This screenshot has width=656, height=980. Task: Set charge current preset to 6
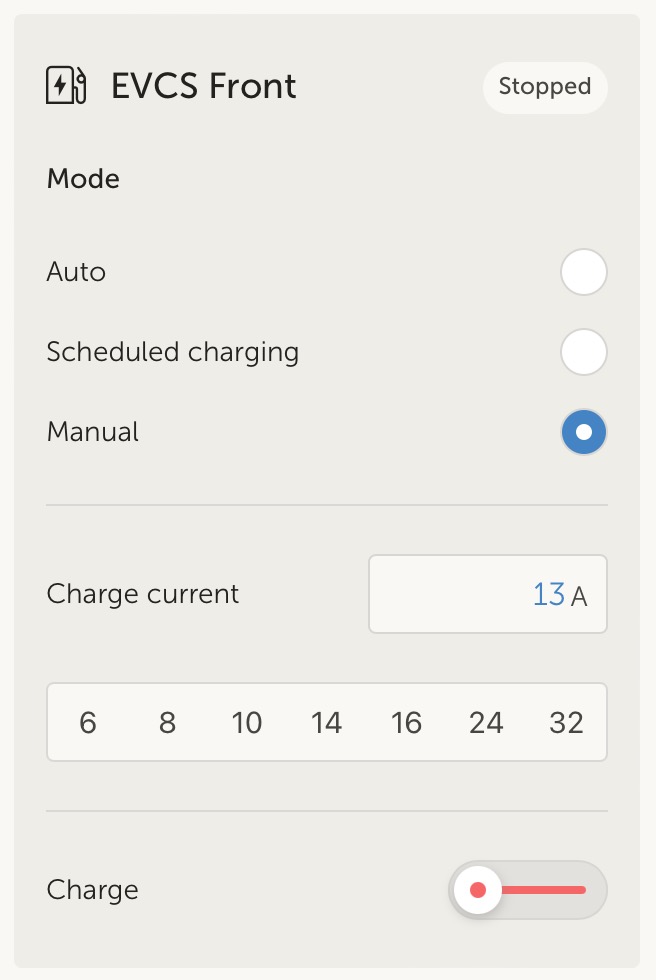pyautogui.click(x=88, y=722)
